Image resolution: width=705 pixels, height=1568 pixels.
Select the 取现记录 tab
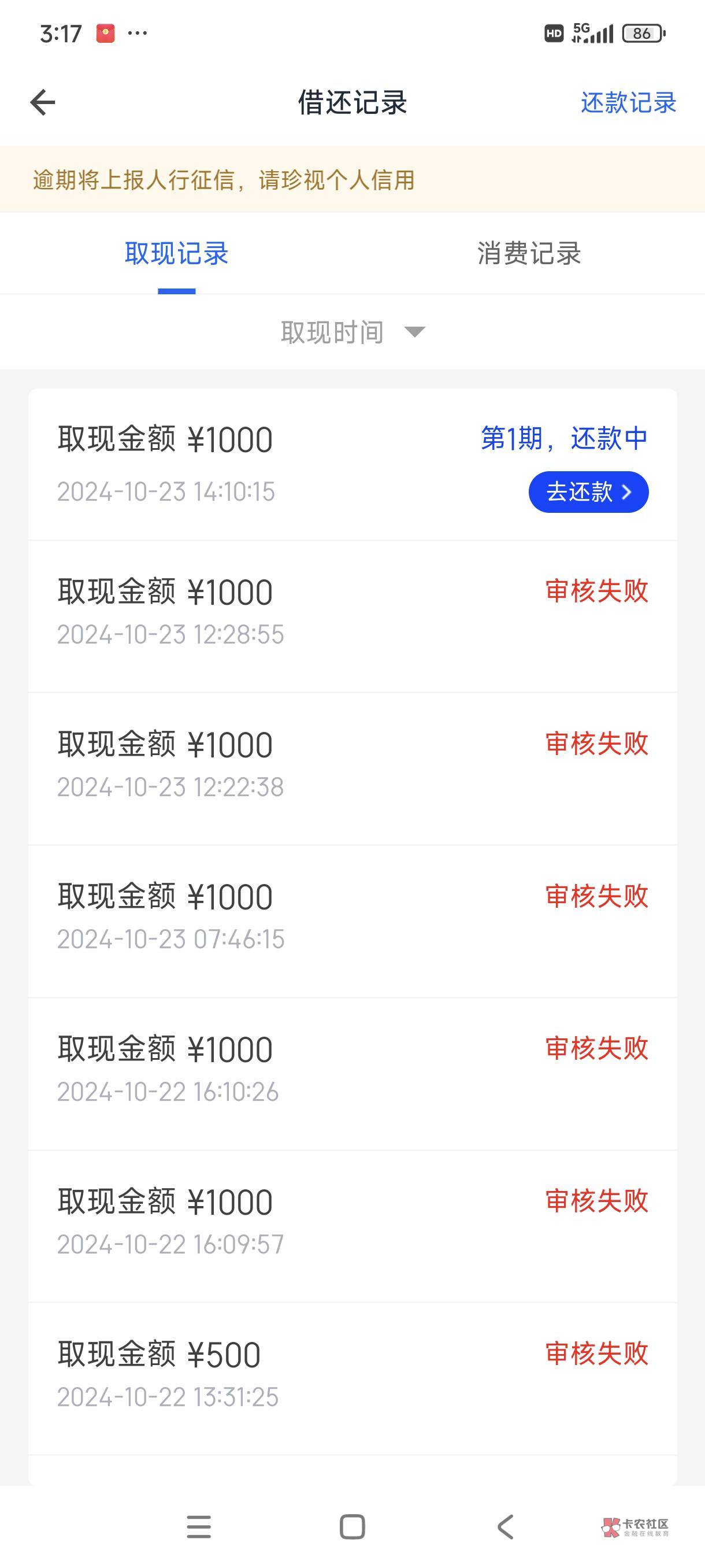click(176, 253)
